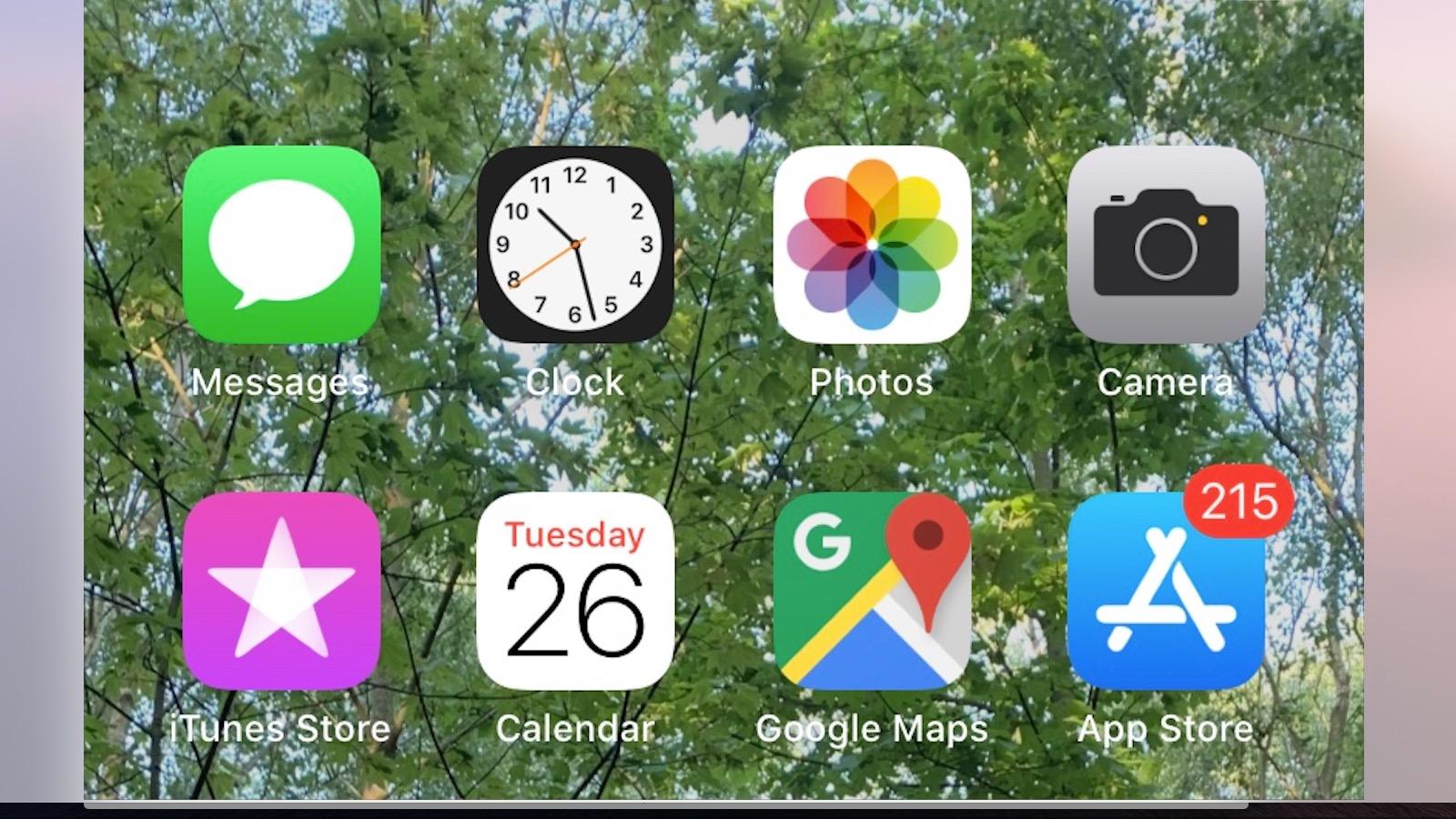Launch the Clock app
Image resolution: width=1456 pixels, height=819 pixels.
pyautogui.click(x=575, y=245)
